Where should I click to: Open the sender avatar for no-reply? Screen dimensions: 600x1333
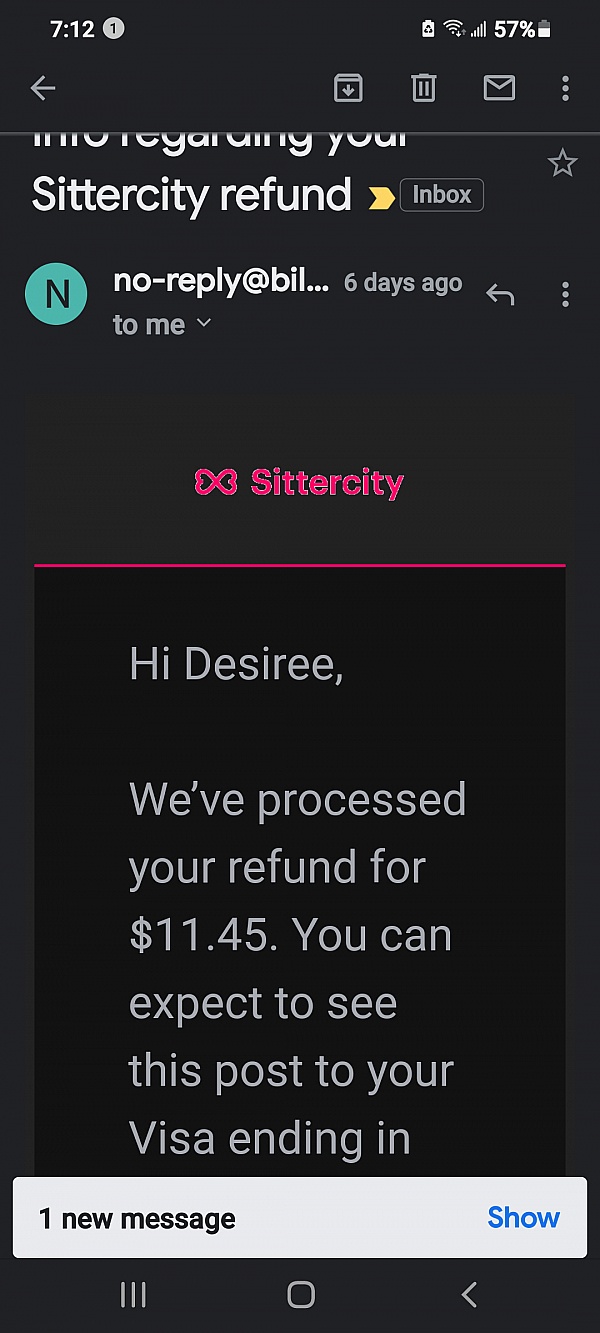(57, 294)
